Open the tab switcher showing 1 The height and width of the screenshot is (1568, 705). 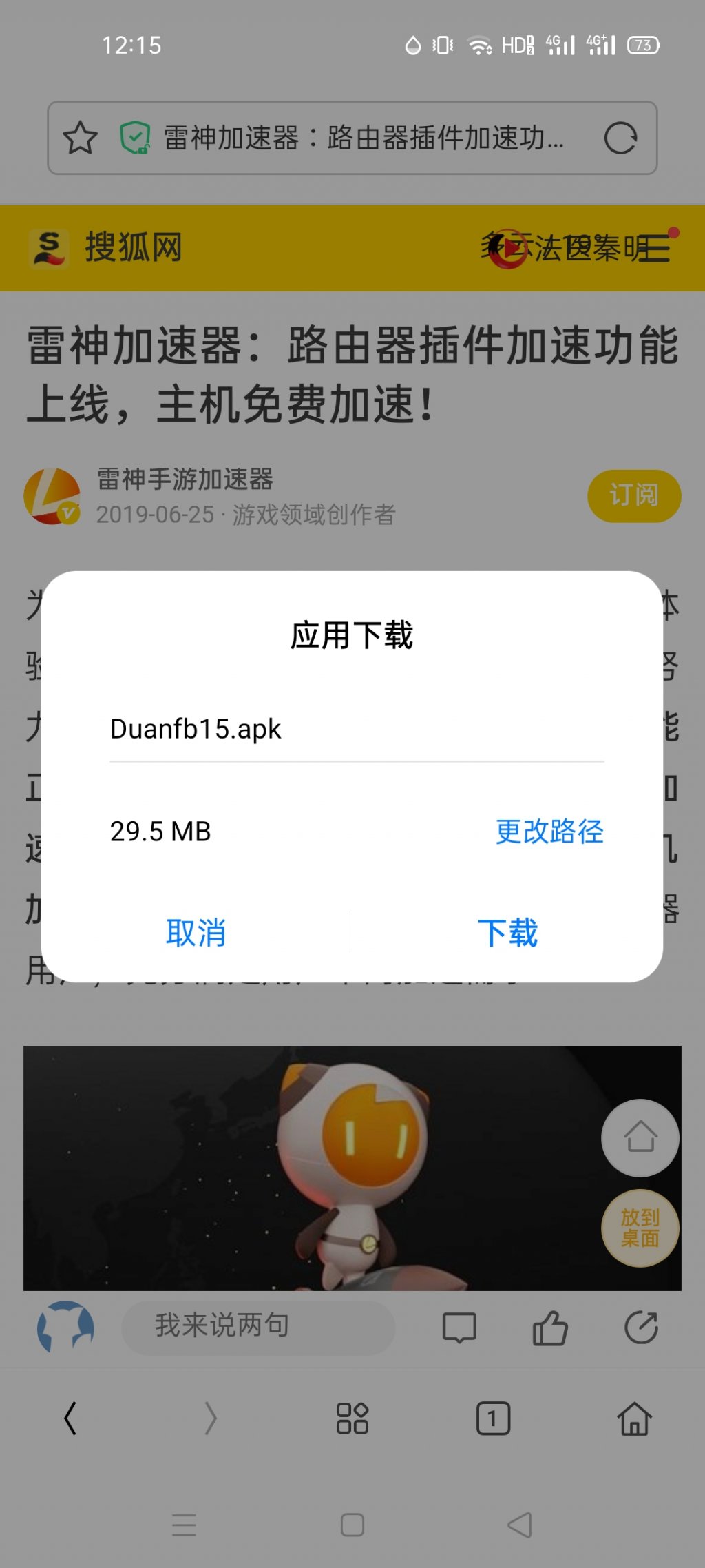(493, 1419)
